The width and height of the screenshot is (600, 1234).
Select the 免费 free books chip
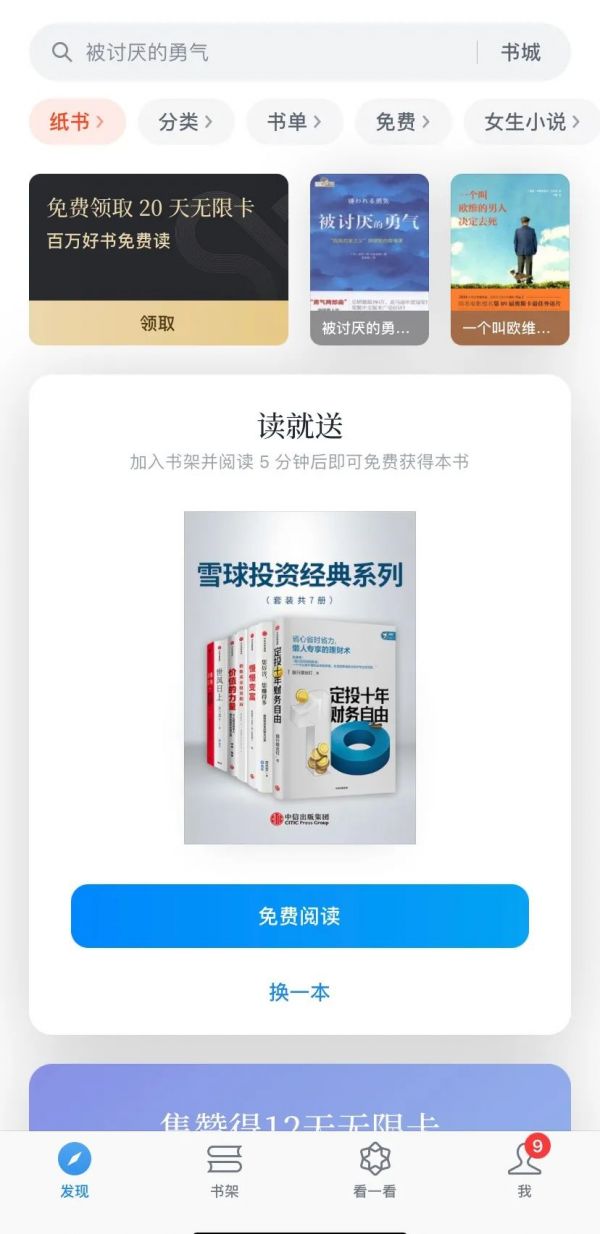(403, 122)
